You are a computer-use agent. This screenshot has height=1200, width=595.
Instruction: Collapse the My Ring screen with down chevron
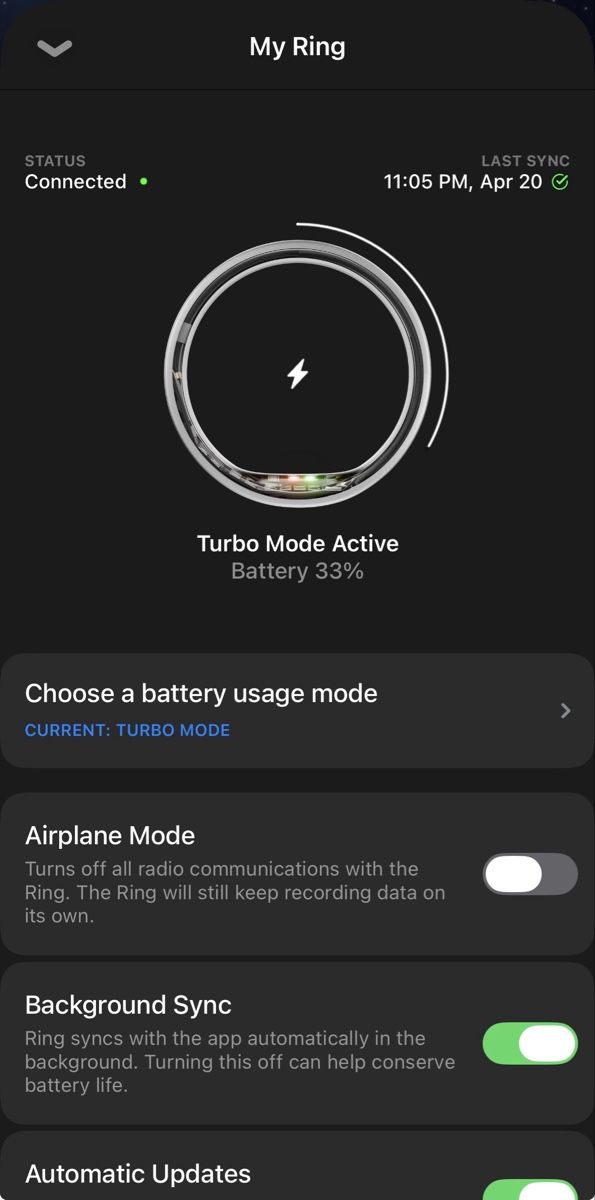[x=54, y=48]
